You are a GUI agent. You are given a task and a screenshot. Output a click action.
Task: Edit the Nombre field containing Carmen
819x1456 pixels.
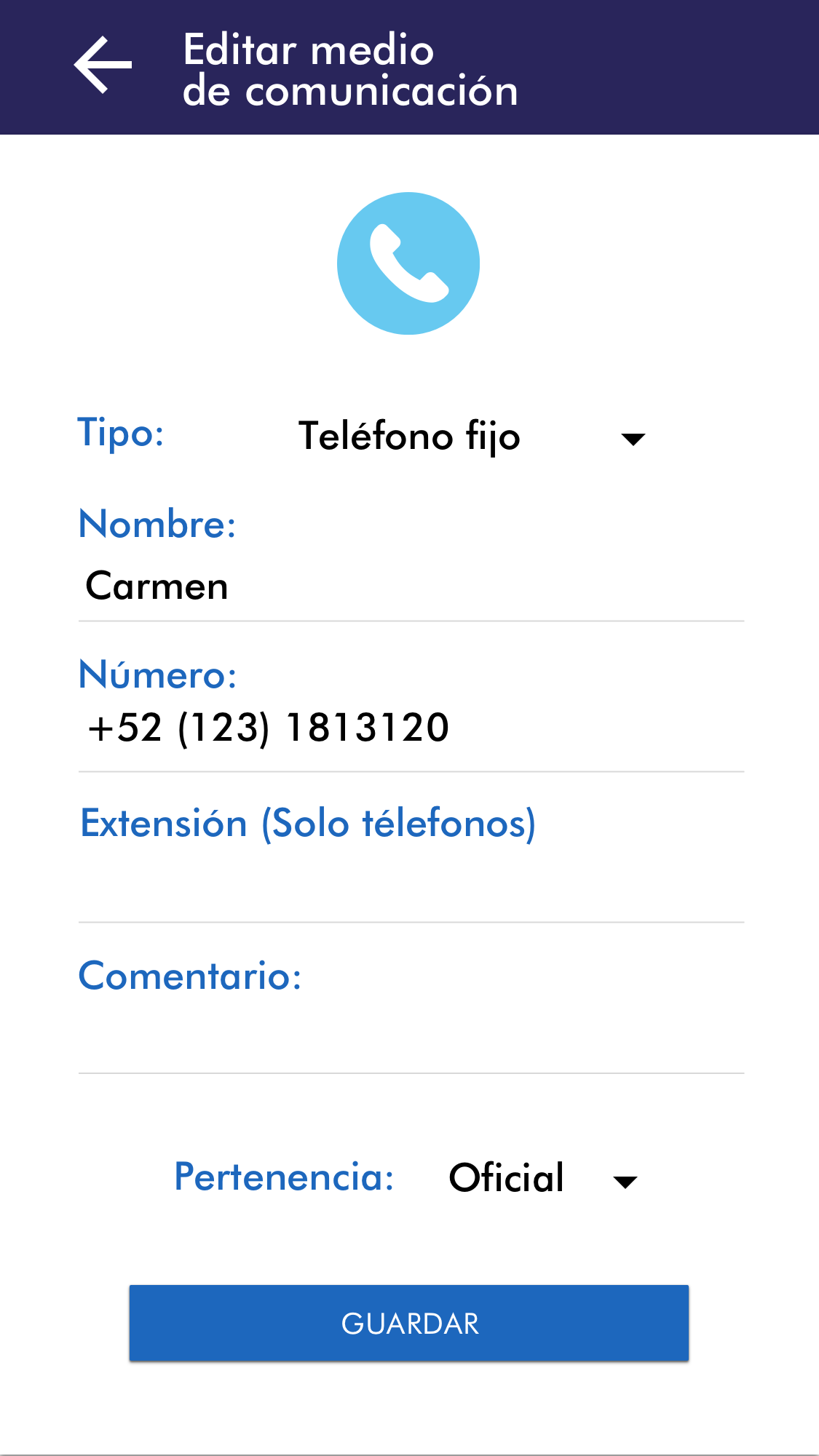(x=411, y=586)
